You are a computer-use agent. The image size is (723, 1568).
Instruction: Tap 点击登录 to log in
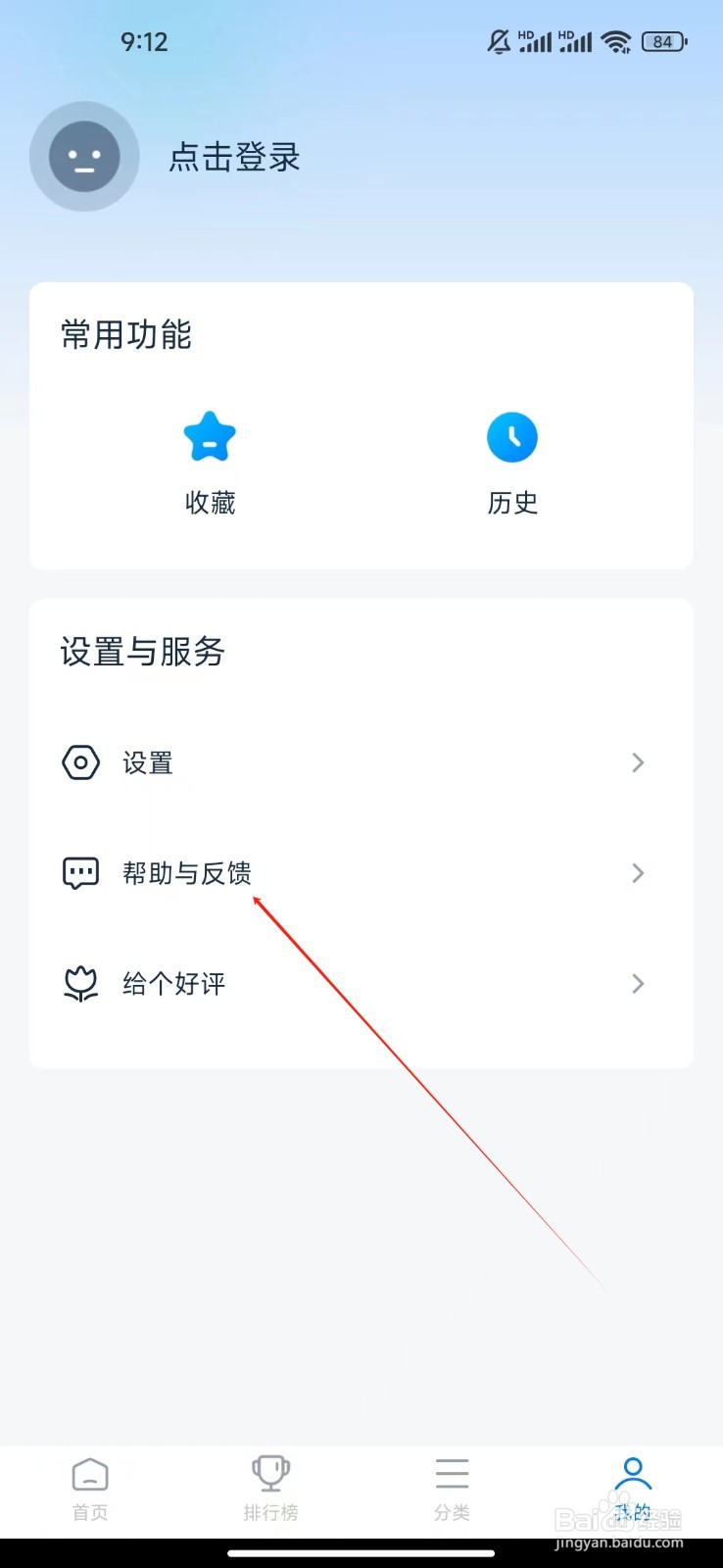click(233, 158)
